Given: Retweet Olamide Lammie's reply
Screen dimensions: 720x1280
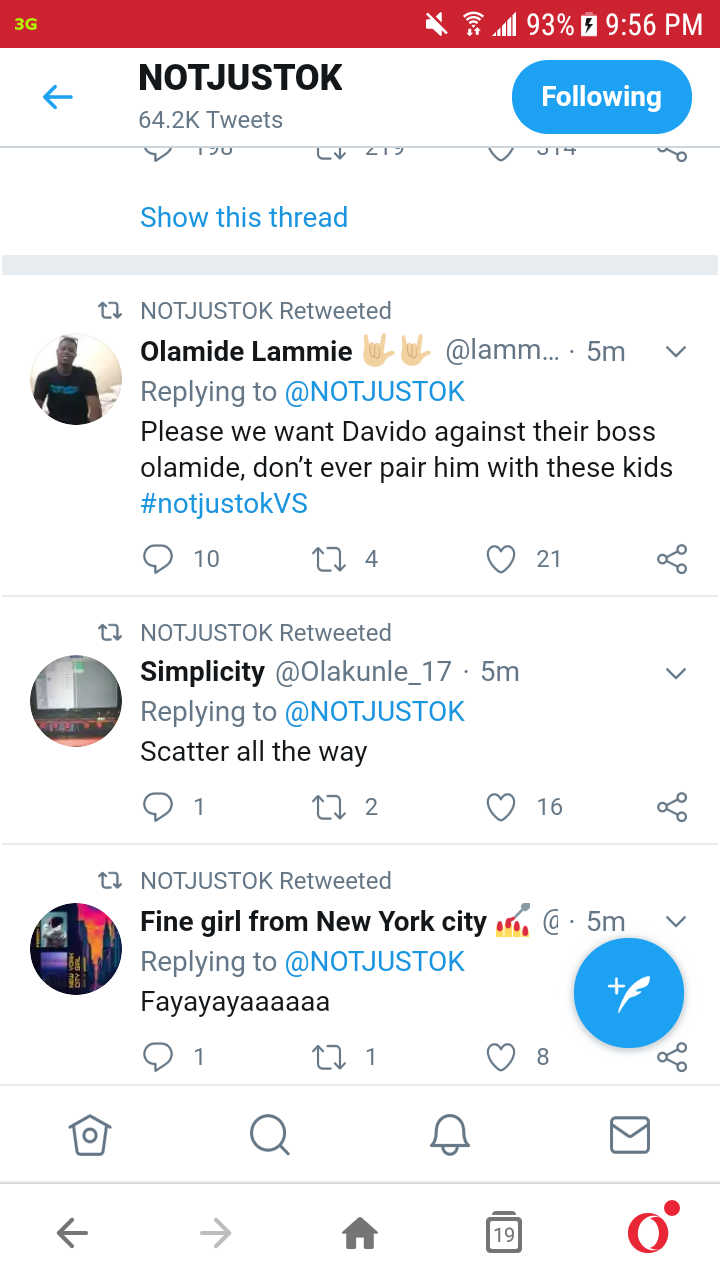Looking at the screenshot, I should click(330, 558).
